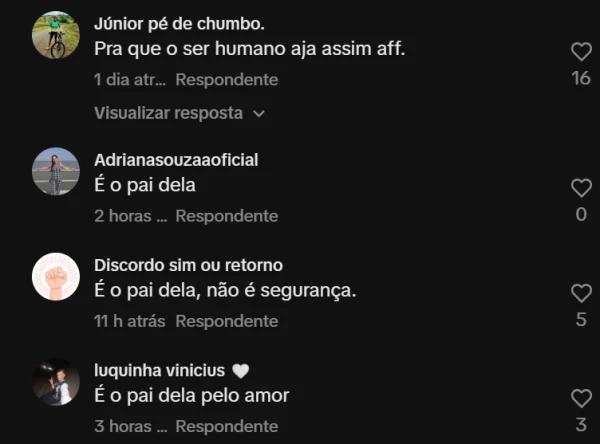Screen dimensions: 600x444
Task: Like Adrianasouzaaoficial's comment
Action: tap(581, 188)
